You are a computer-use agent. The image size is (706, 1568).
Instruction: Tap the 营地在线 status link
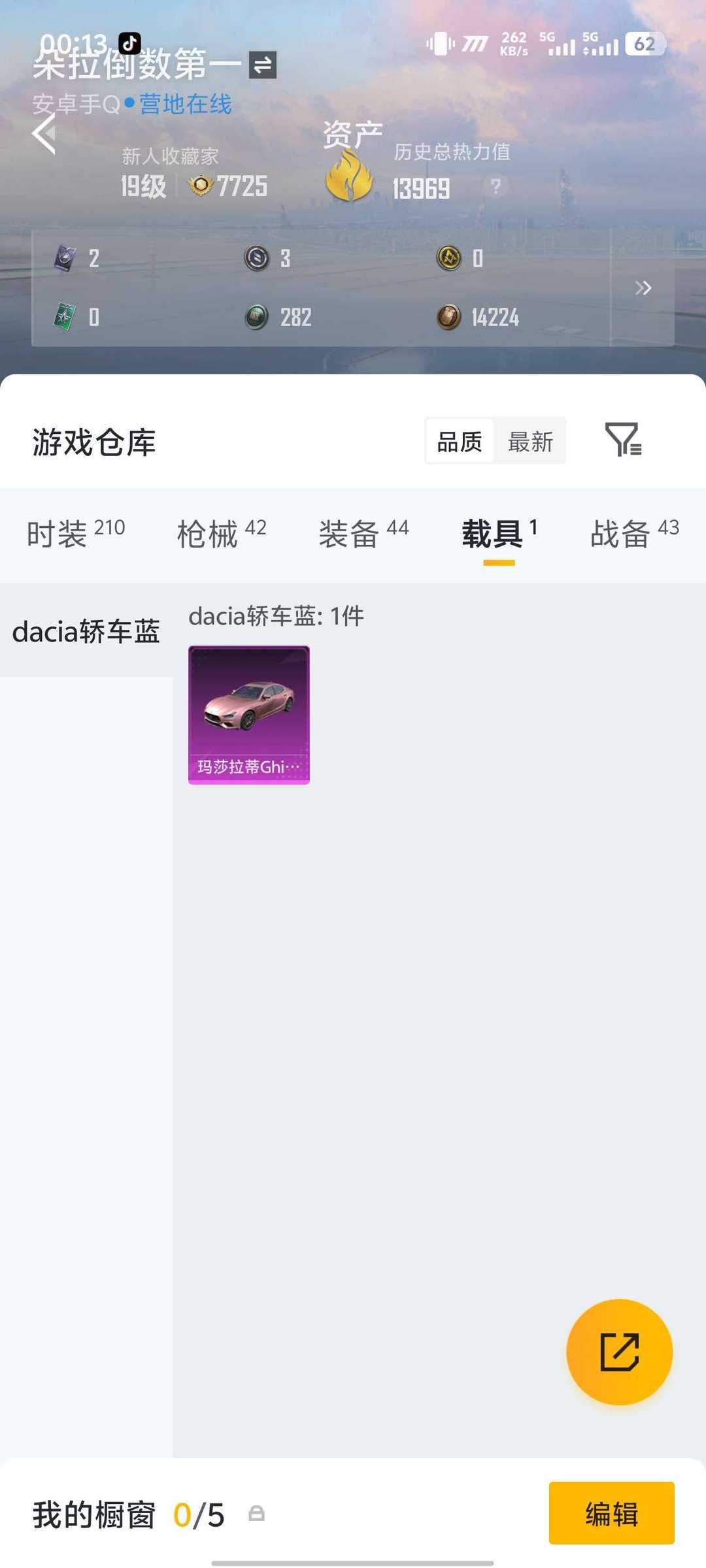(185, 105)
